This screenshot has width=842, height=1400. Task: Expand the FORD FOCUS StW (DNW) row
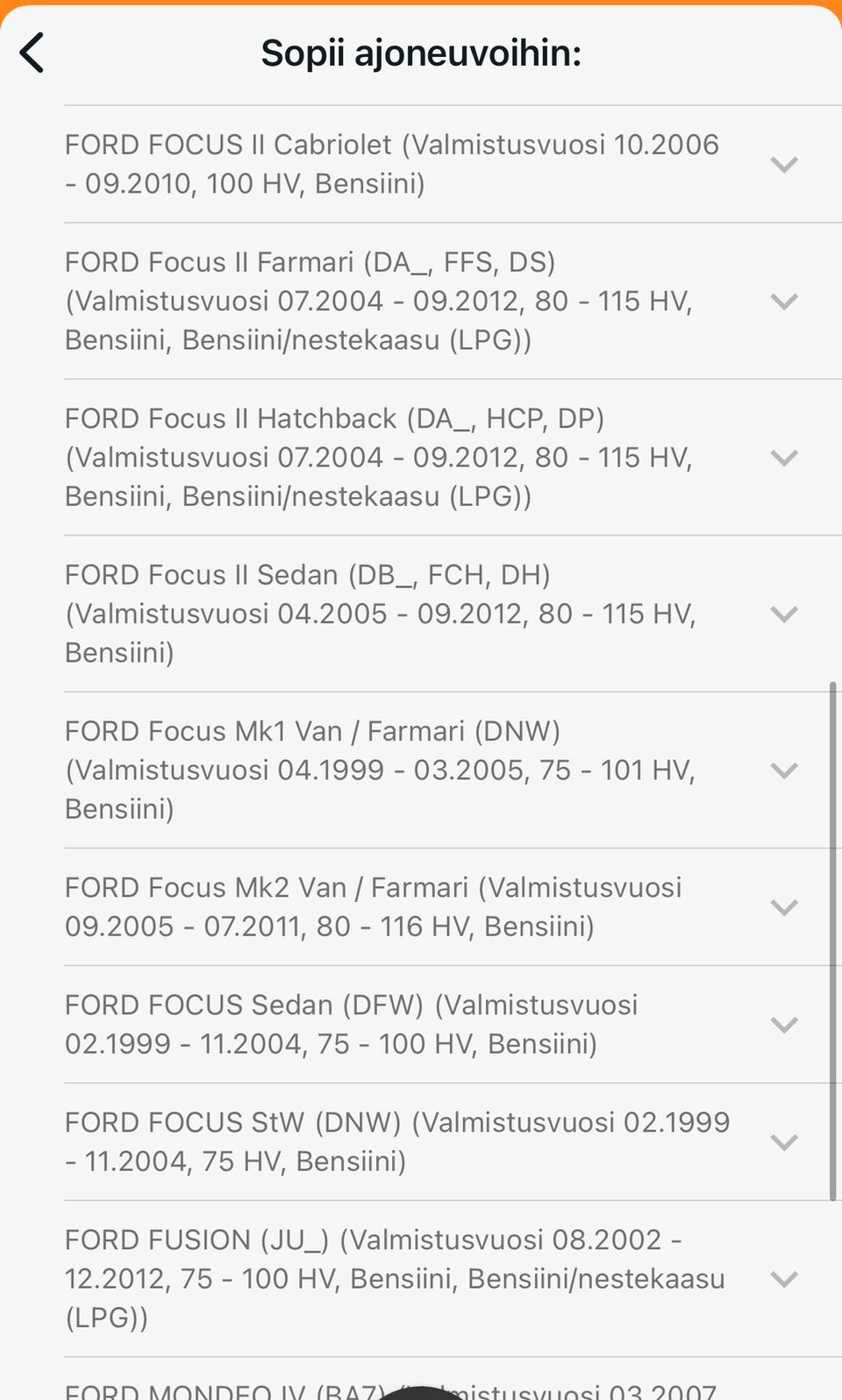pyautogui.click(x=783, y=1142)
